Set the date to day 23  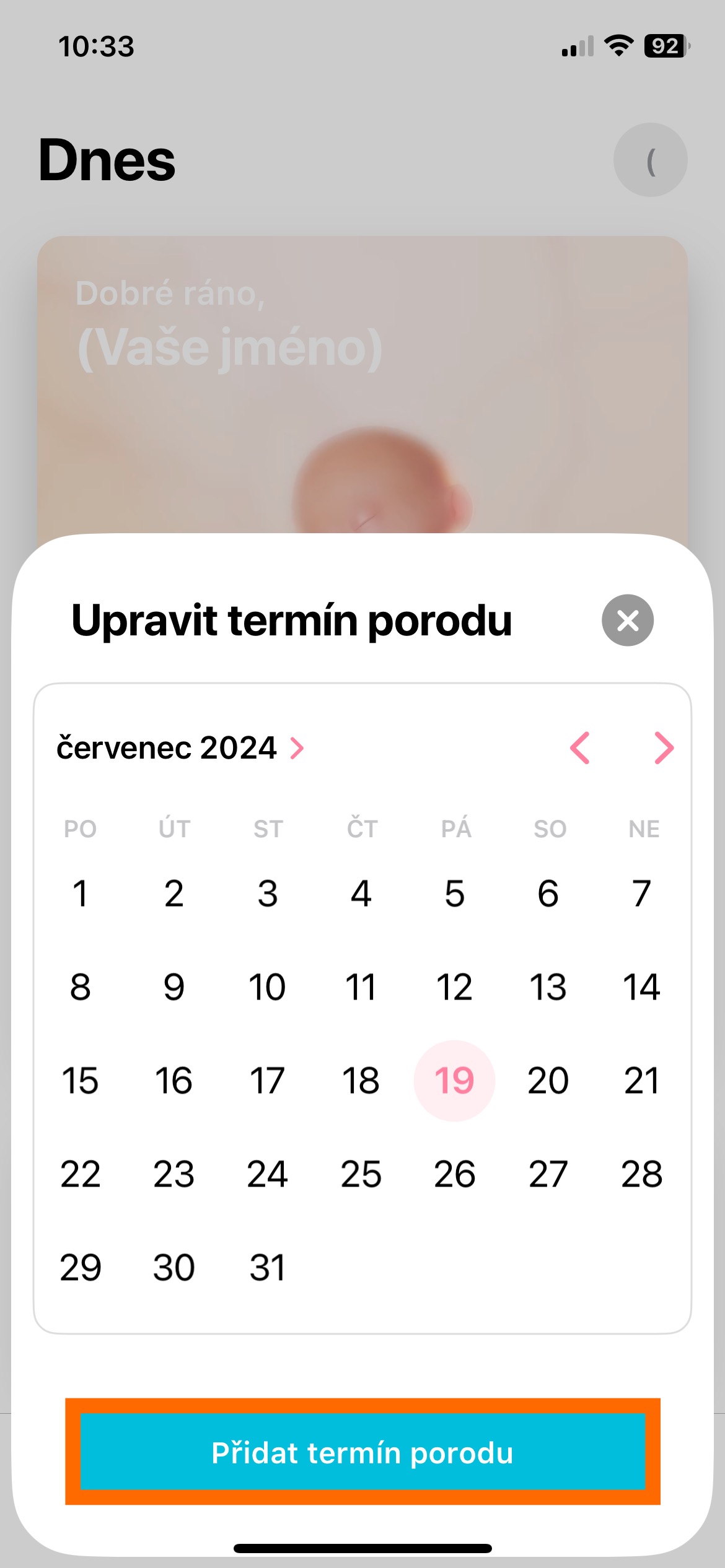coord(174,1174)
